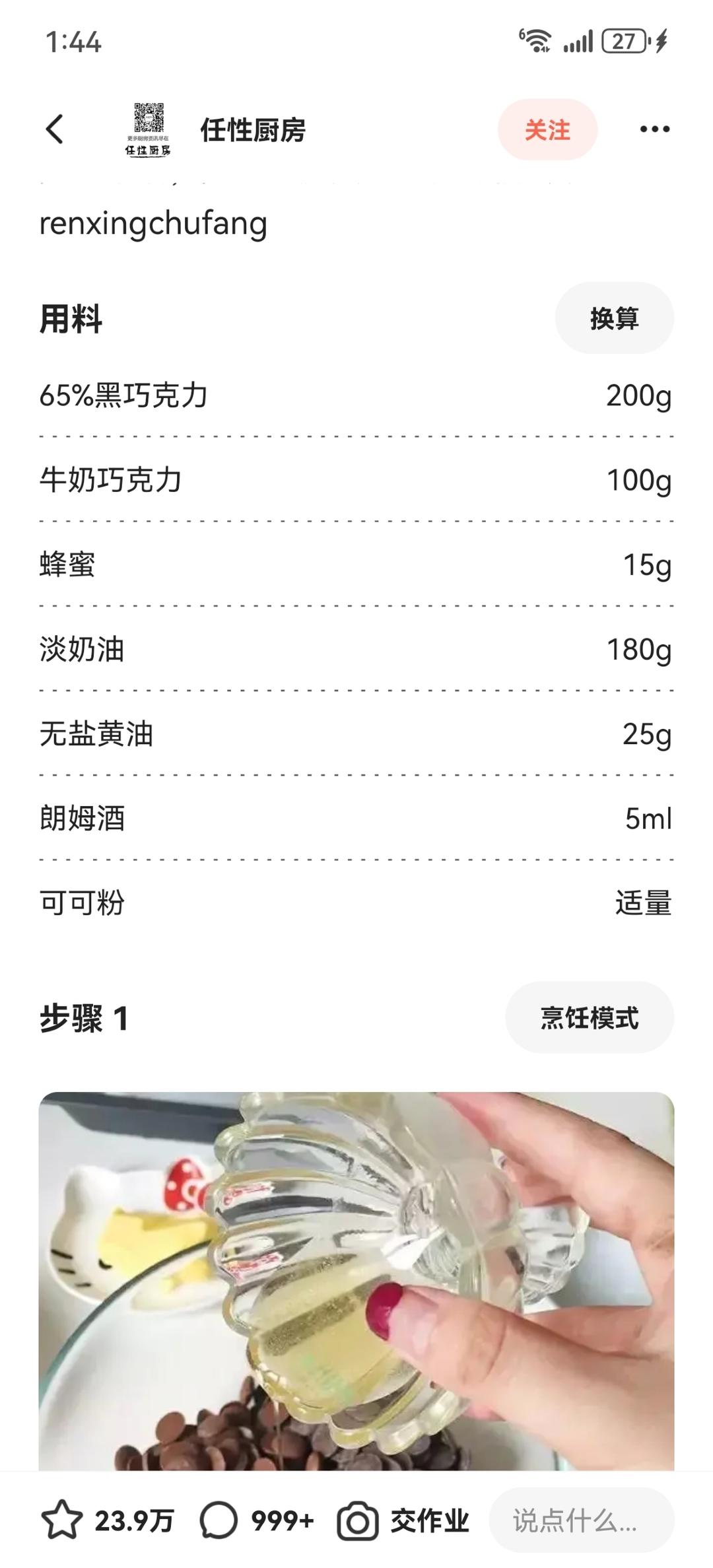Tap the 说点什么 comment input field
Image resolution: width=713 pixels, height=1568 pixels.
[x=581, y=1521]
